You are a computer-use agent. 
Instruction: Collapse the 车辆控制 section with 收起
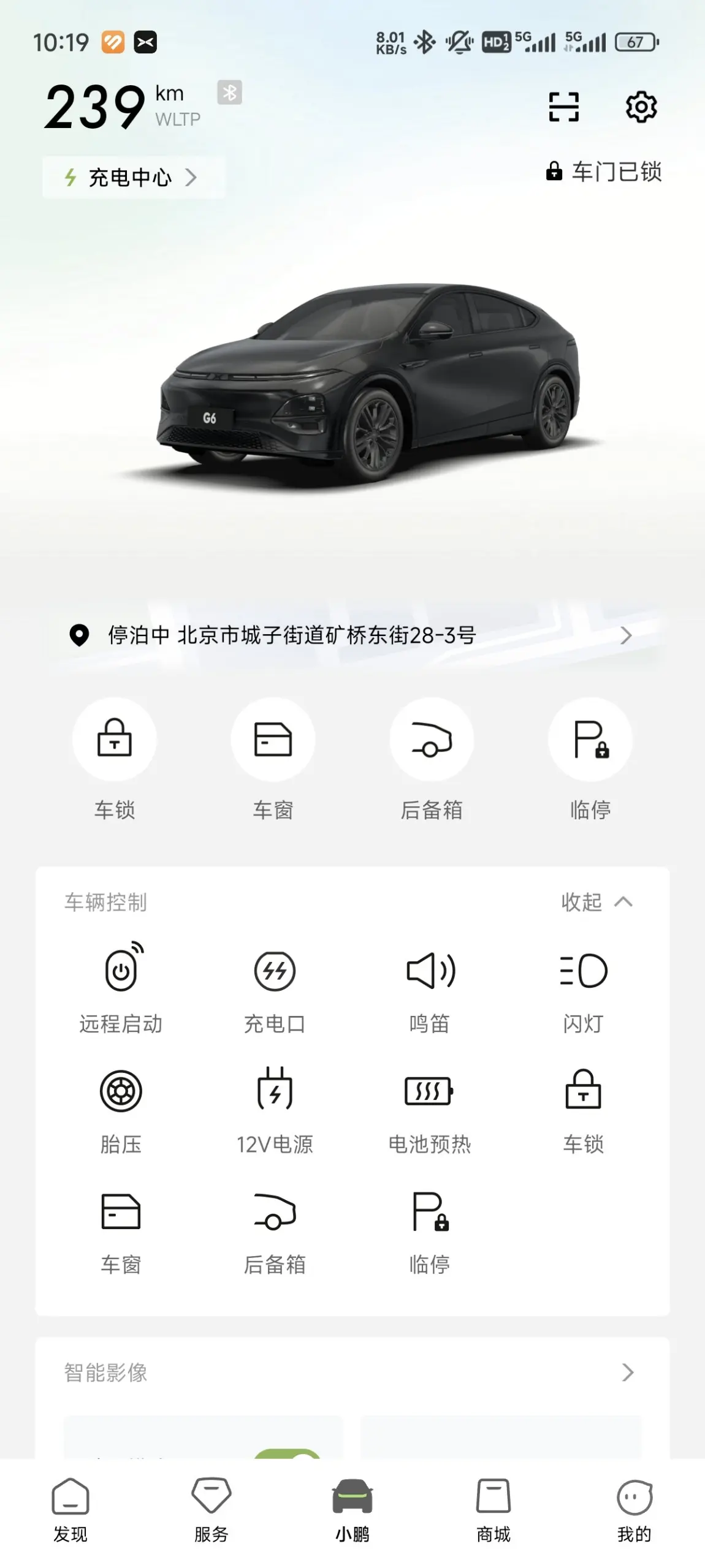pyautogui.click(x=596, y=902)
